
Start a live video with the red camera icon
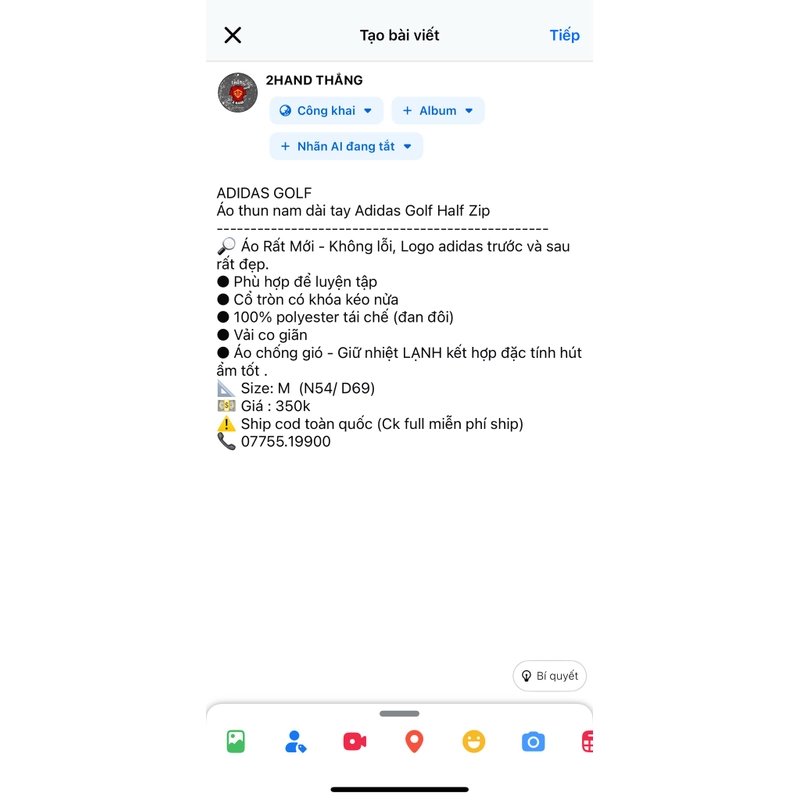(354, 741)
